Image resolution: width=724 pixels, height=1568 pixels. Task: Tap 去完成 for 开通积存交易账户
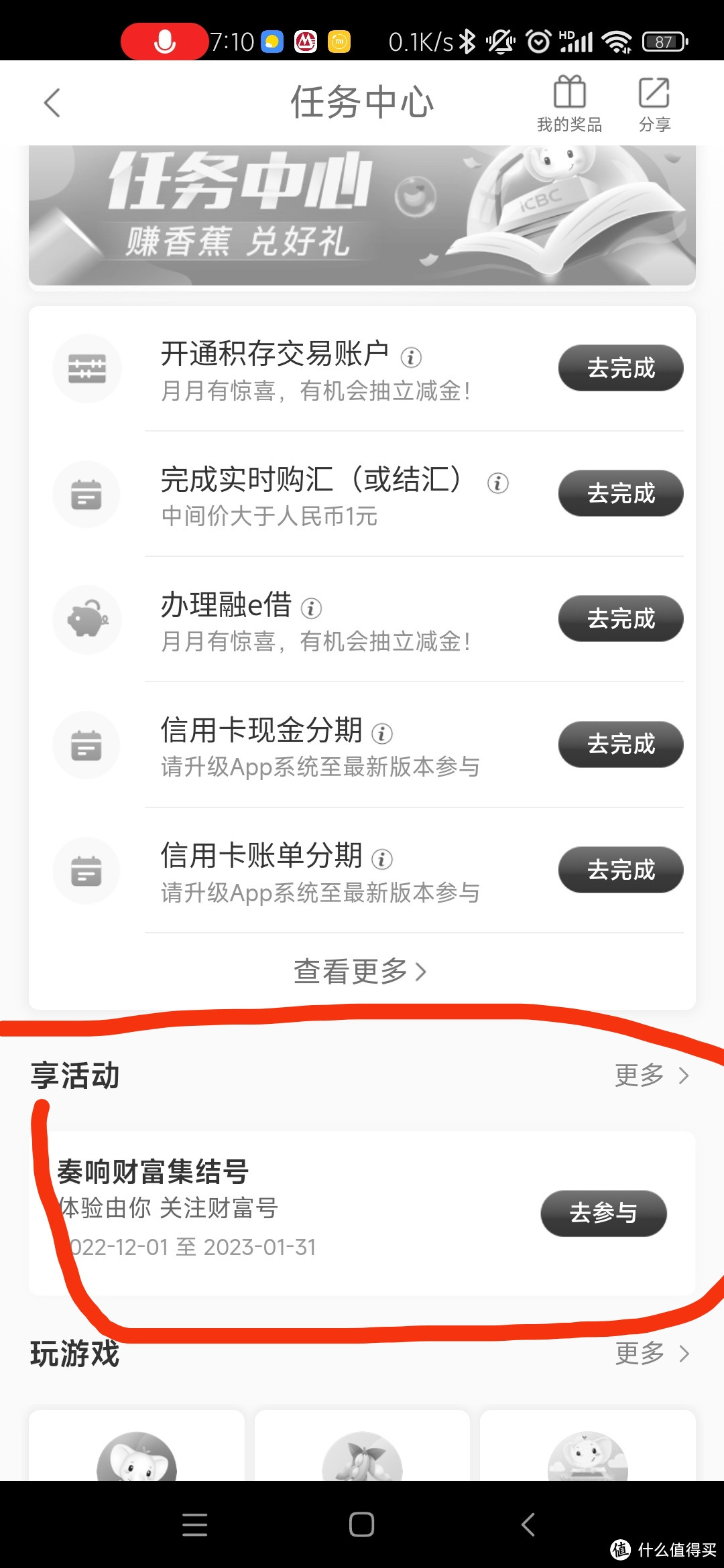click(620, 368)
